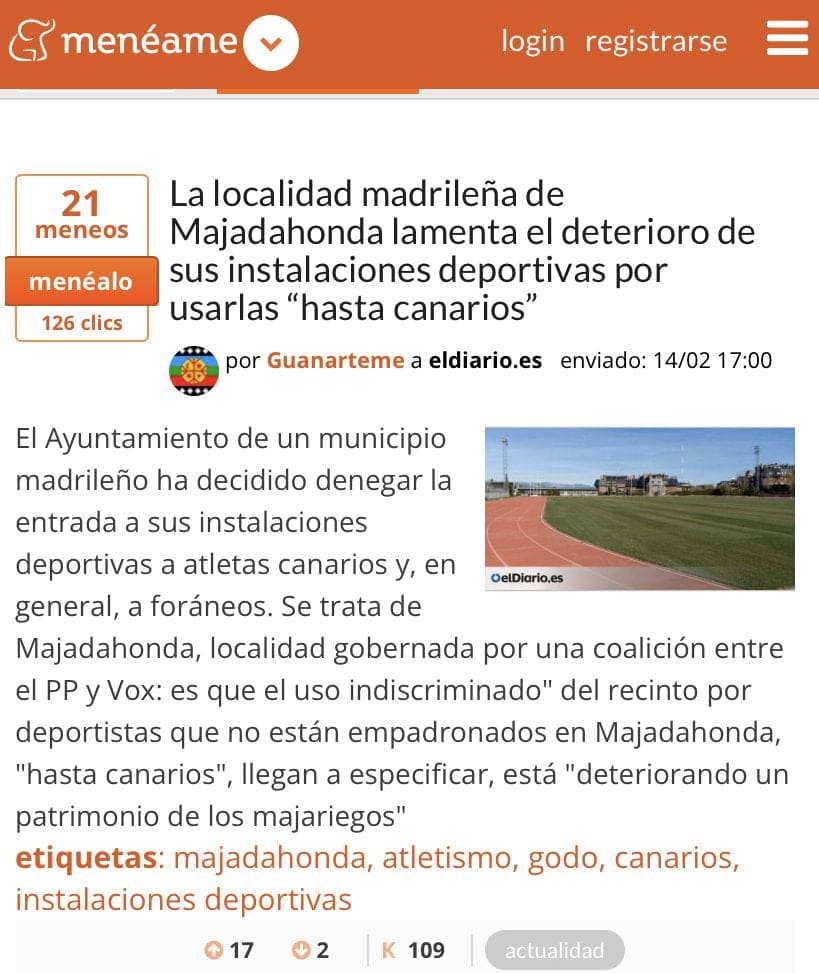Open the Majadahonda article headline

coord(462,250)
